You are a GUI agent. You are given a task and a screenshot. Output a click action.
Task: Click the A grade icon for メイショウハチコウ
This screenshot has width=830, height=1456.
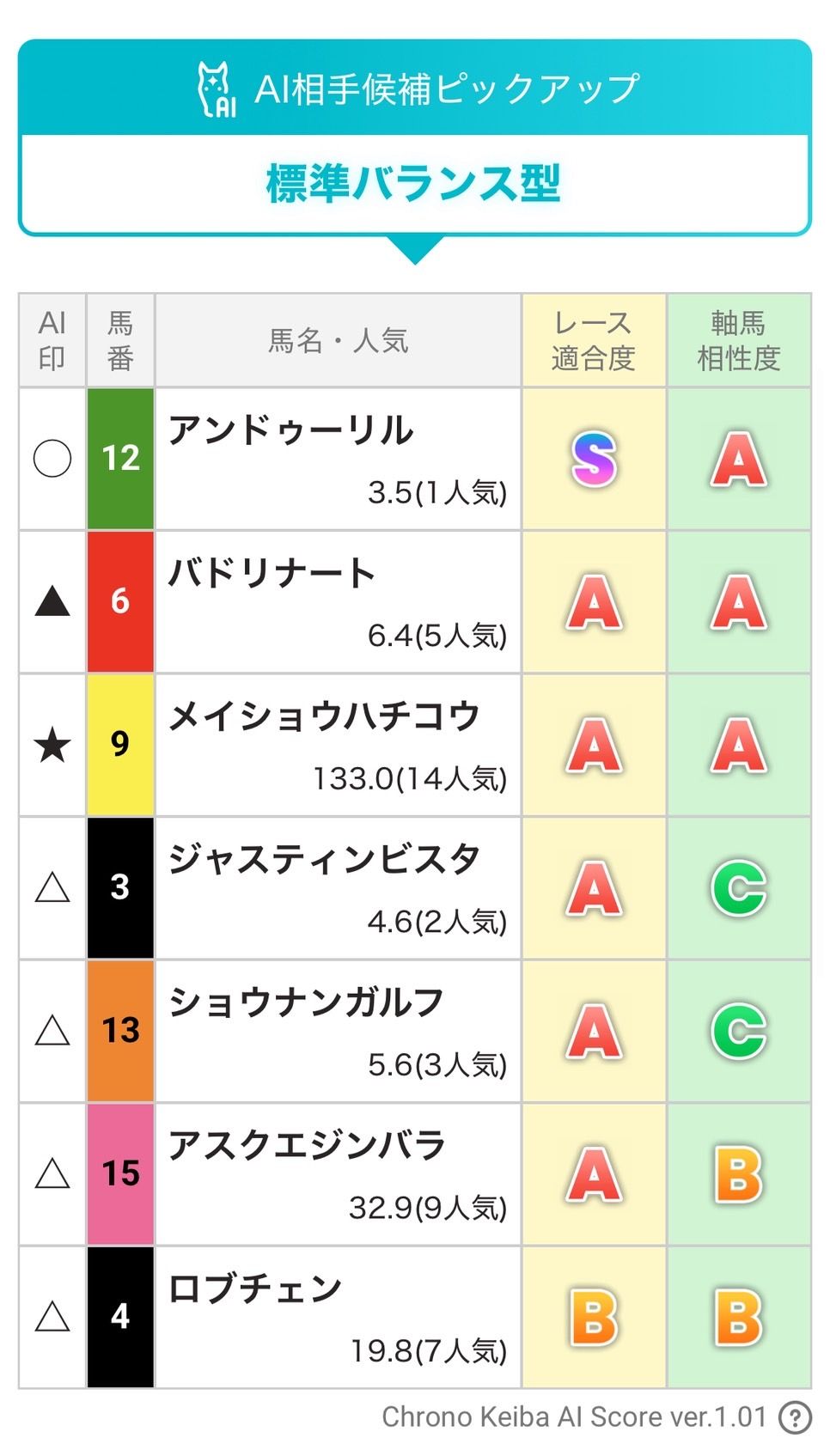pyautogui.click(x=594, y=746)
